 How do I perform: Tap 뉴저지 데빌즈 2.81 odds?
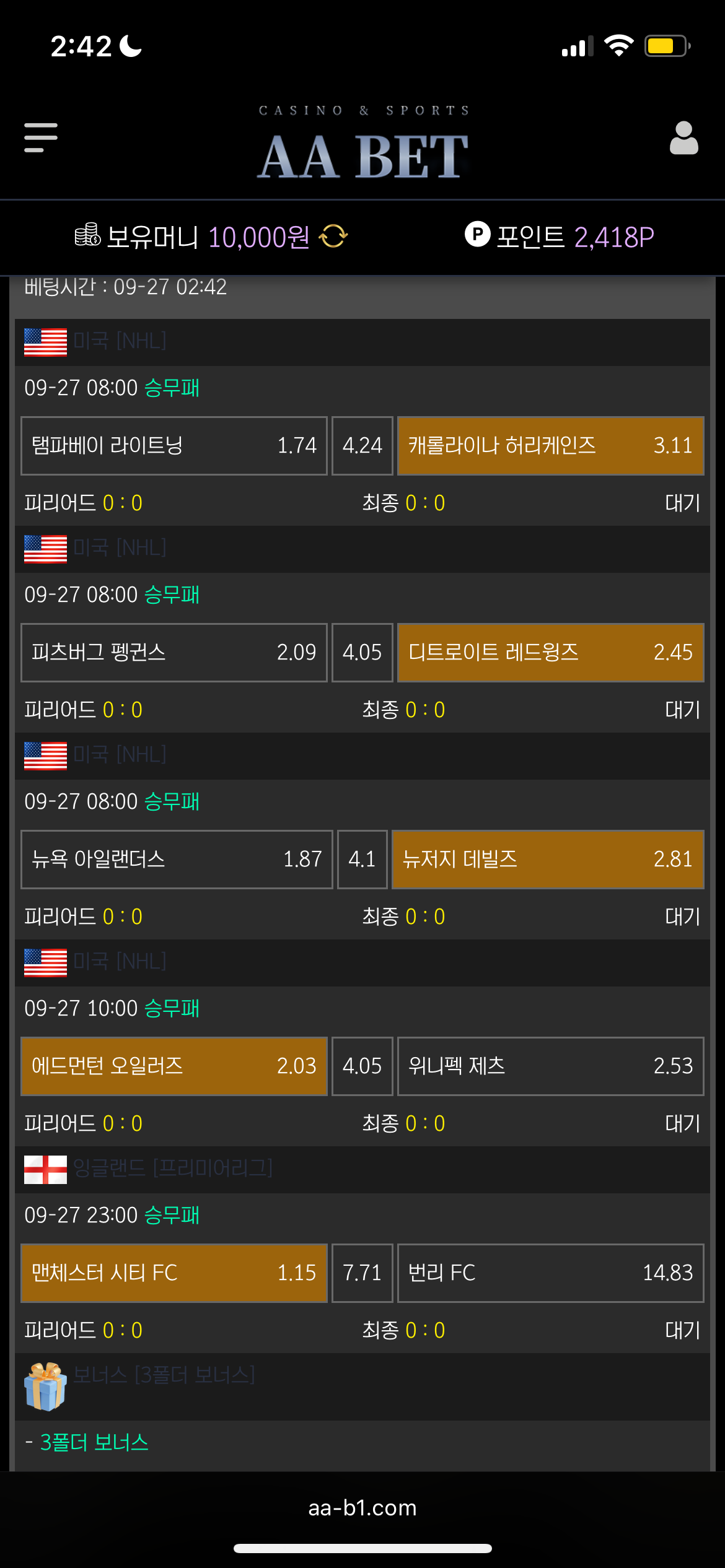548,860
